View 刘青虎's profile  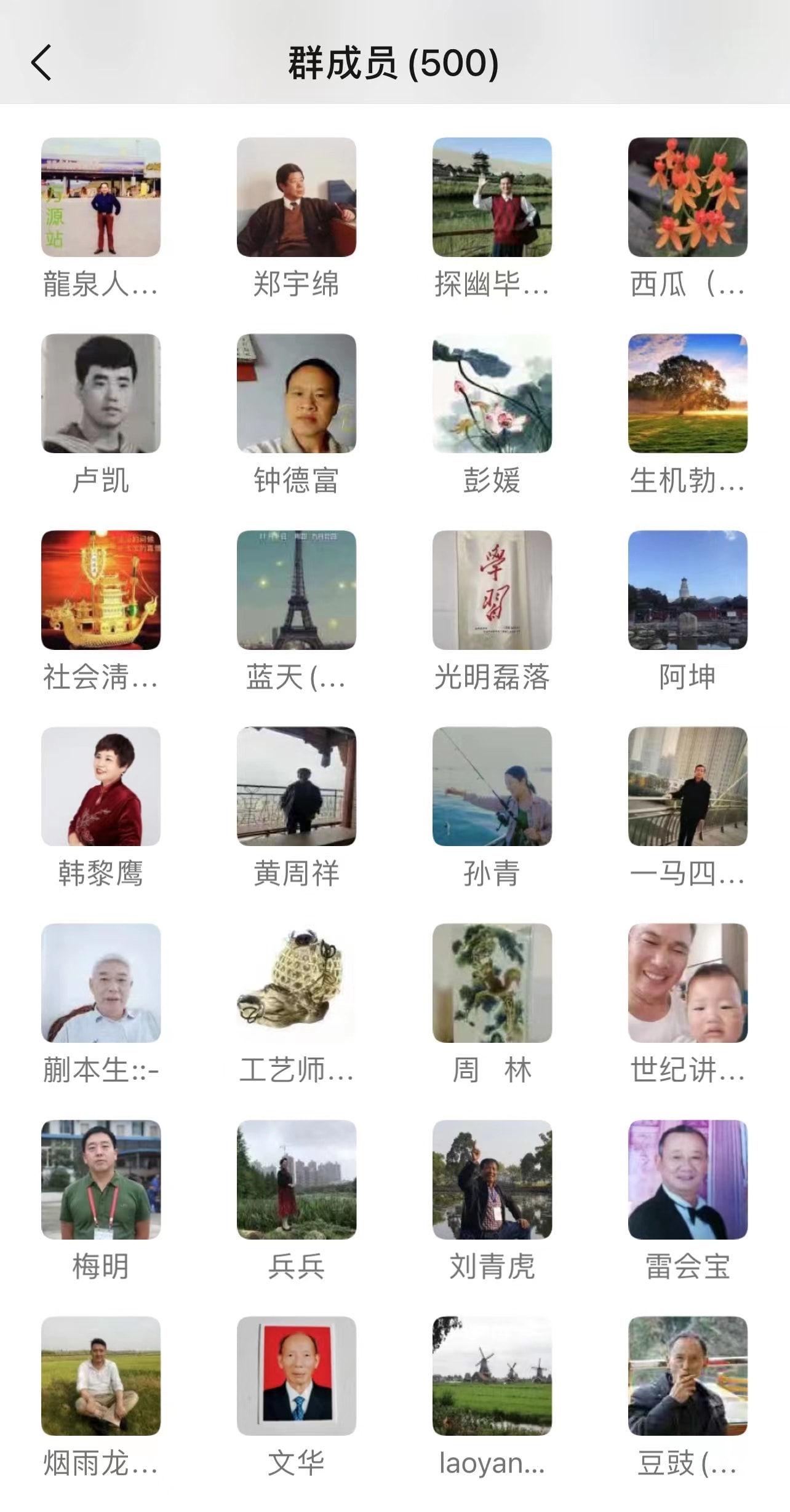[492, 1179]
